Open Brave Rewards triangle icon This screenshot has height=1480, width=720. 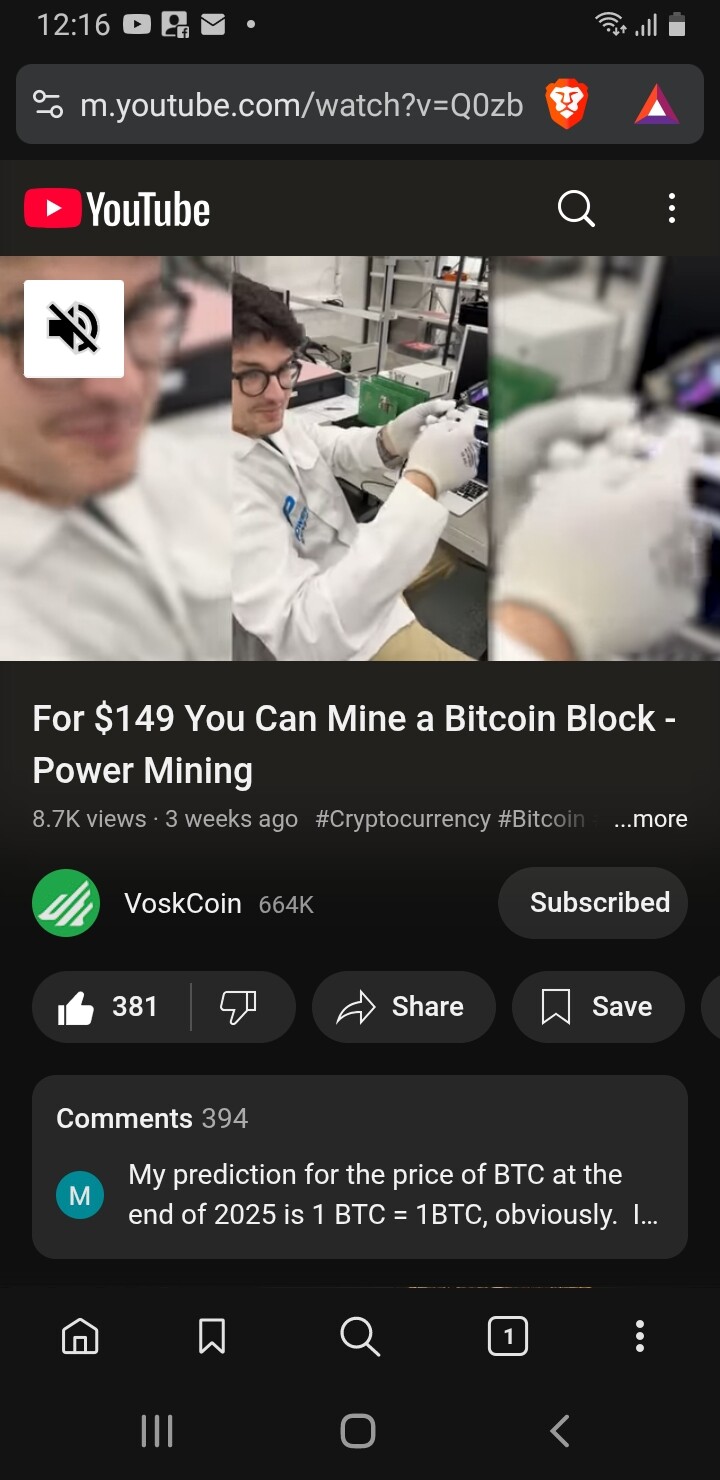coord(656,105)
